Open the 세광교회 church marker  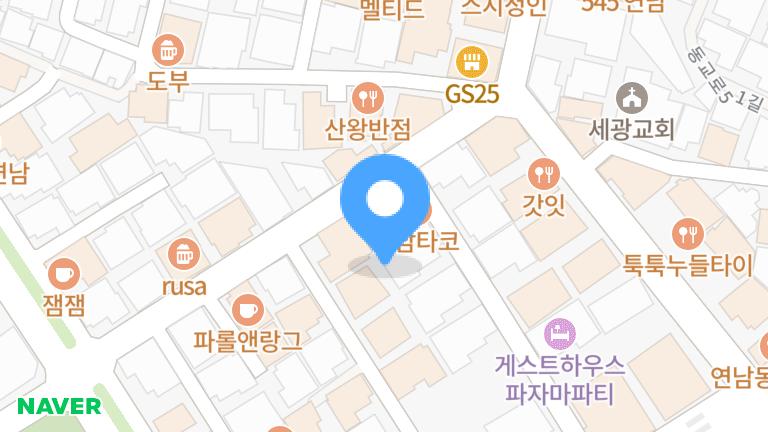coord(632,98)
